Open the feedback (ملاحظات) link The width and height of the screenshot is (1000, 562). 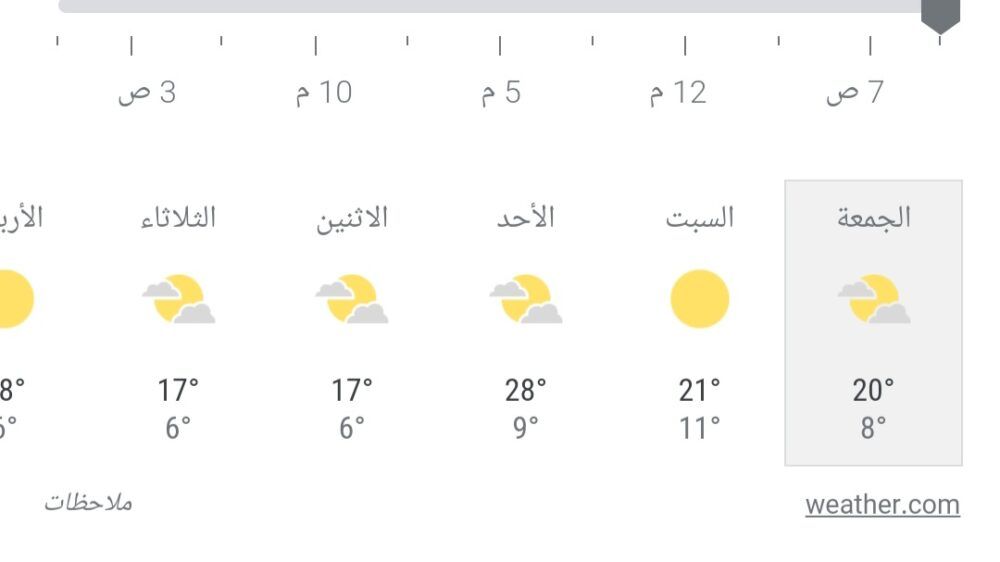[88, 502]
